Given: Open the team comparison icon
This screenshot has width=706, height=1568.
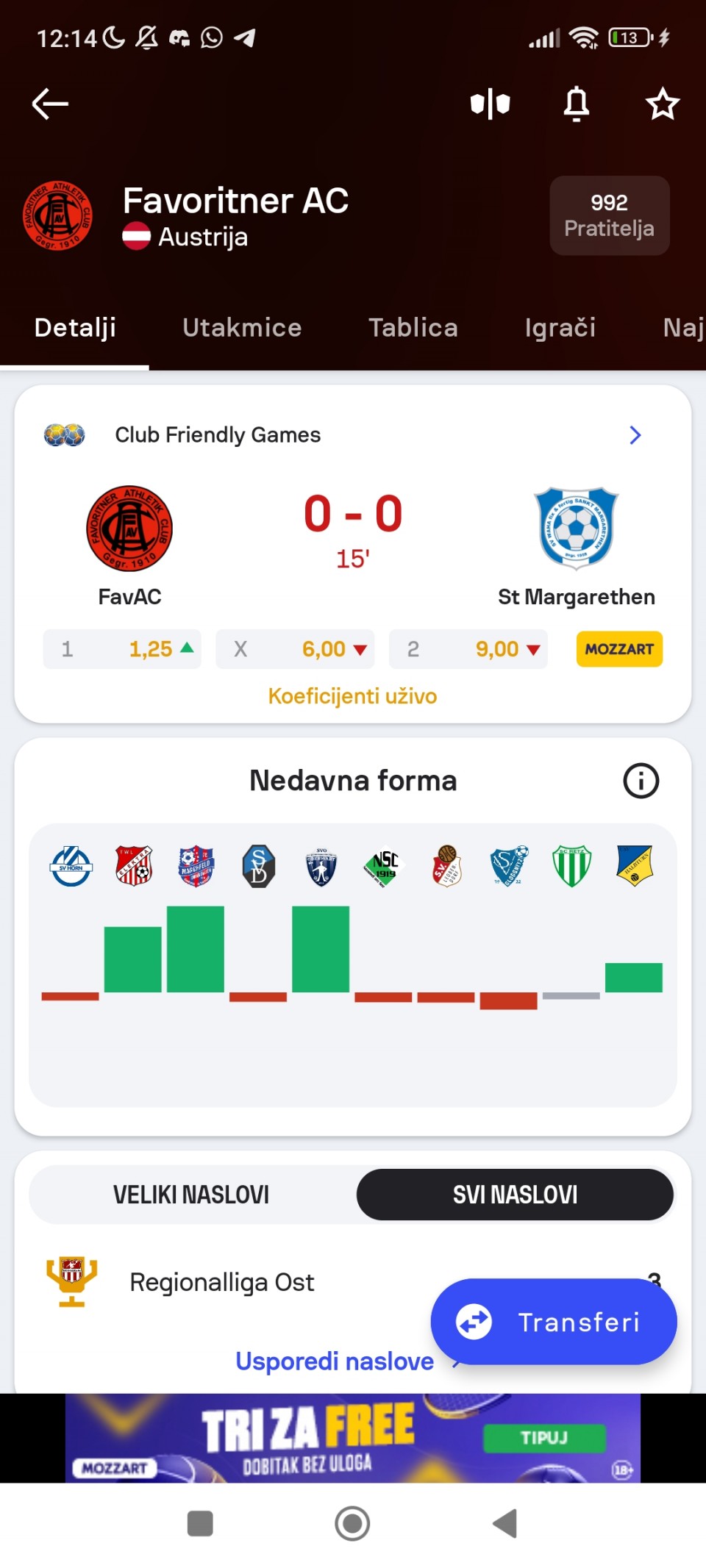Looking at the screenshot, I should [x=491, y=104].
